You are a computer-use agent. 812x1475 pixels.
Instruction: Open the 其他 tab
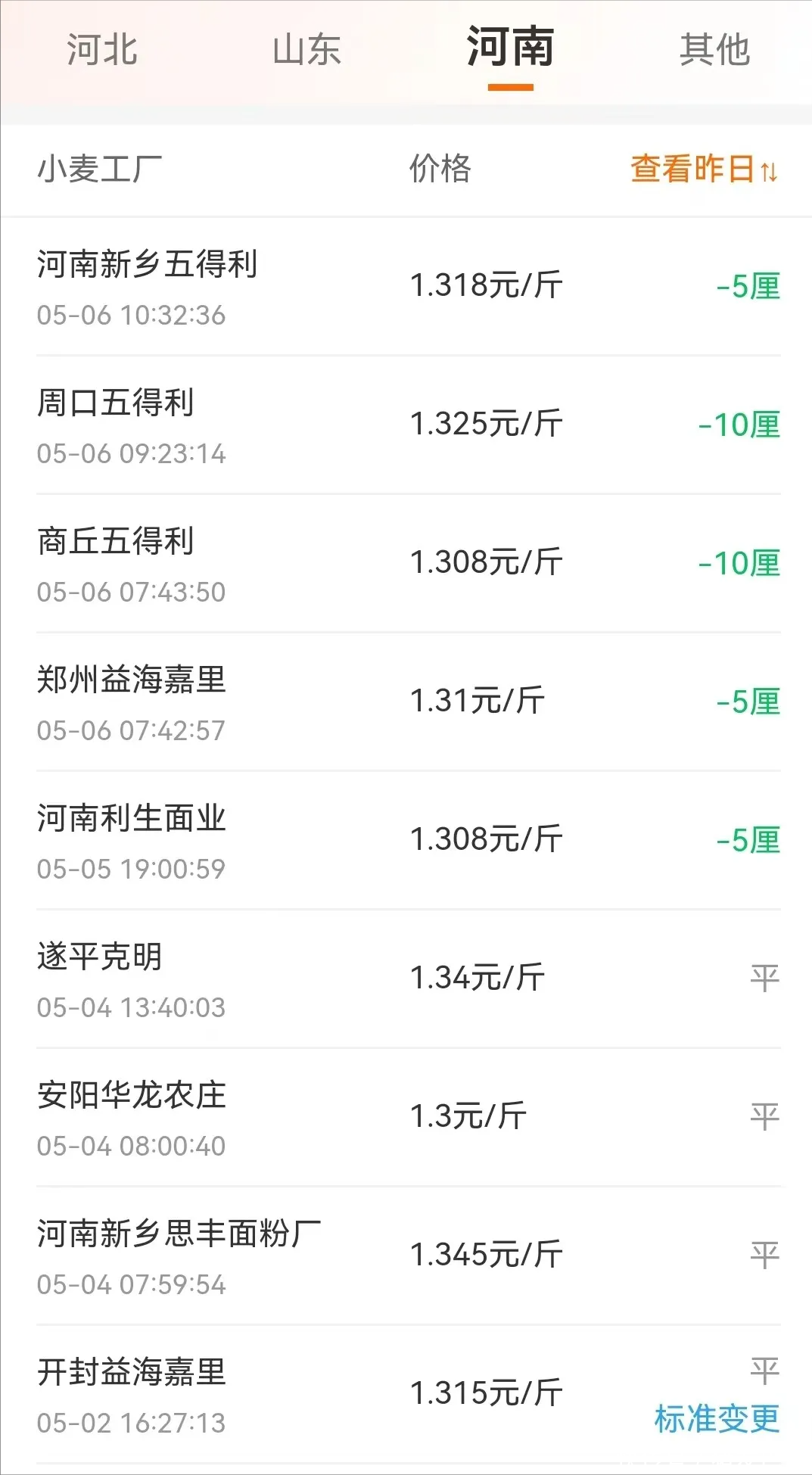click(x=714, y=50)
